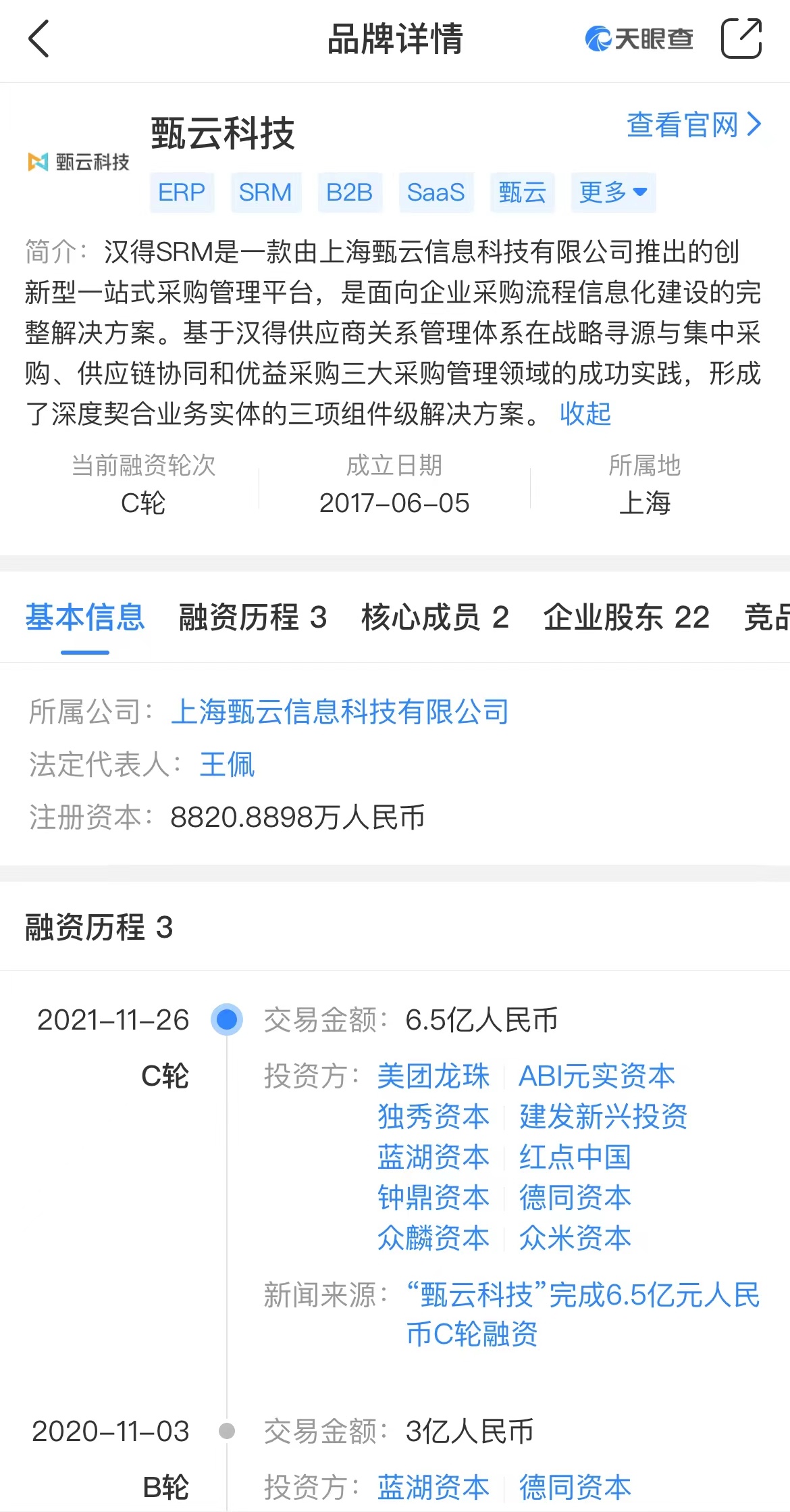
Task: Open legal representative 王佩's profile
Action: point(227,764)
